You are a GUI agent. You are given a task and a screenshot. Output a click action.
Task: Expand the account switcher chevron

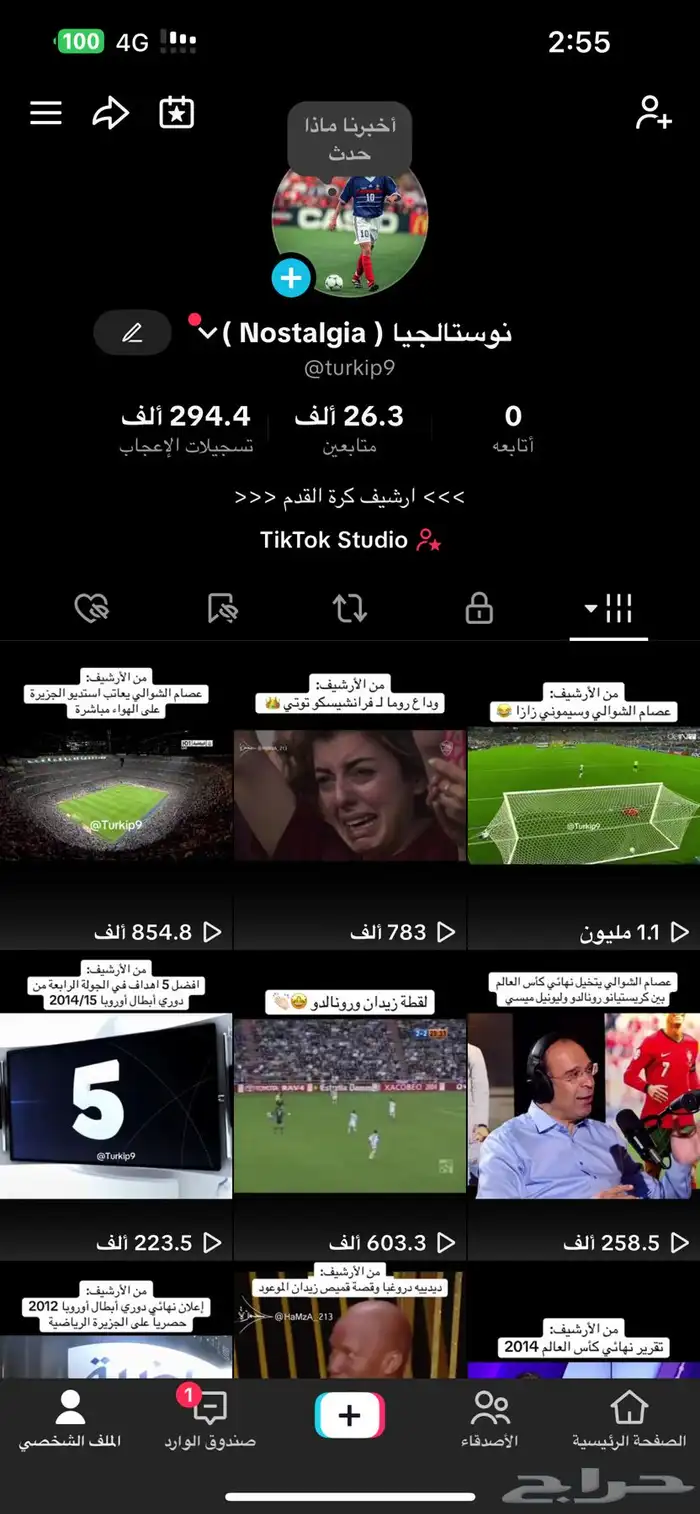207,333
